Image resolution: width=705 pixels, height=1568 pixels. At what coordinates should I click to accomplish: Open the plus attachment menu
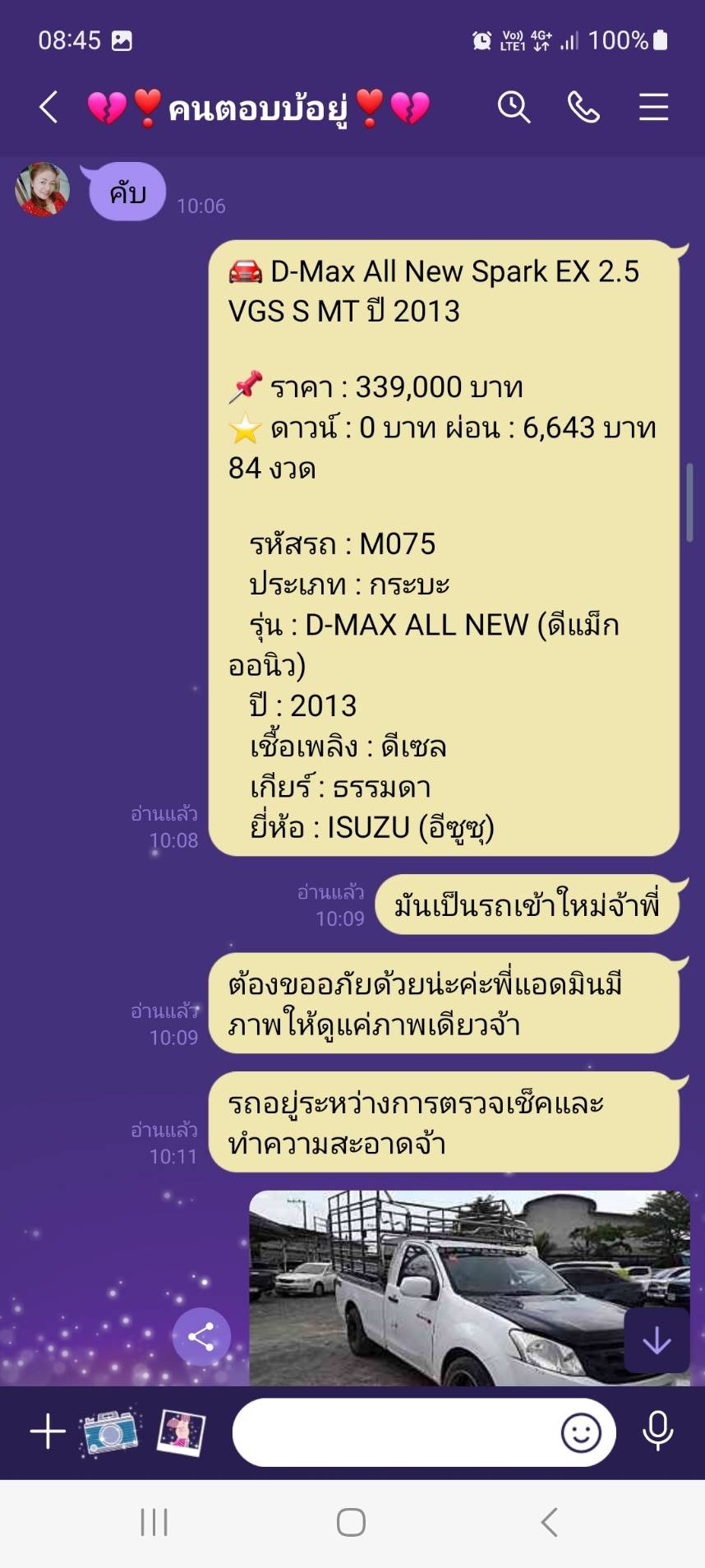(48, 1432)
